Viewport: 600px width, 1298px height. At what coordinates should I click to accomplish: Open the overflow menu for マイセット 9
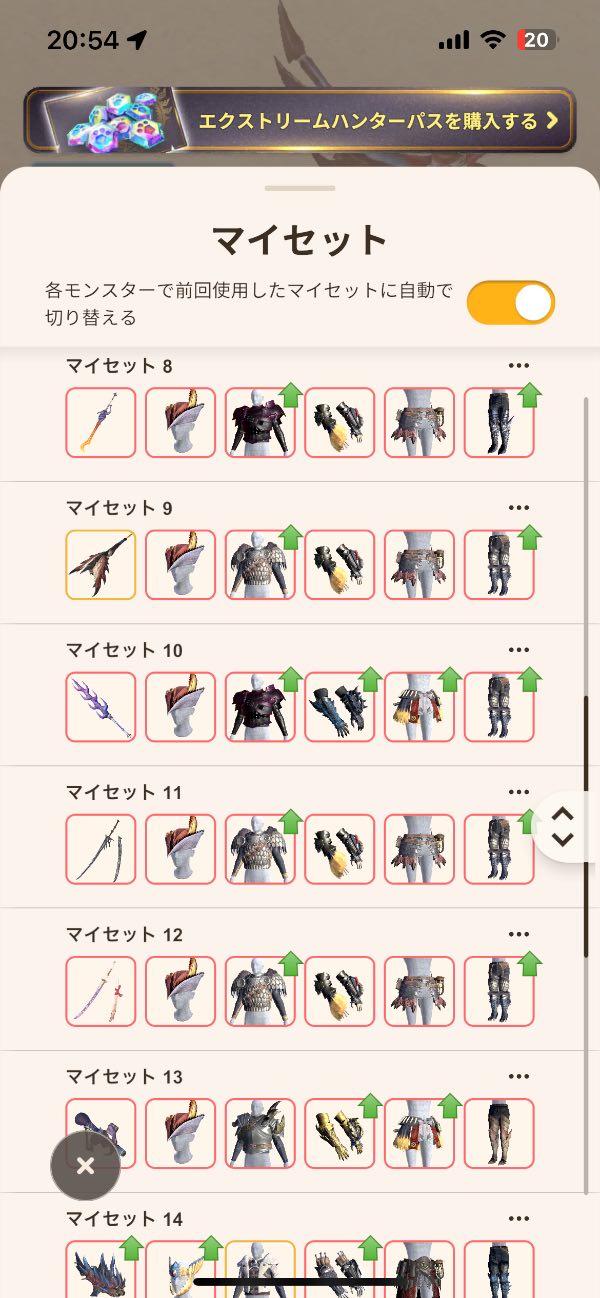tap(518, 508)
